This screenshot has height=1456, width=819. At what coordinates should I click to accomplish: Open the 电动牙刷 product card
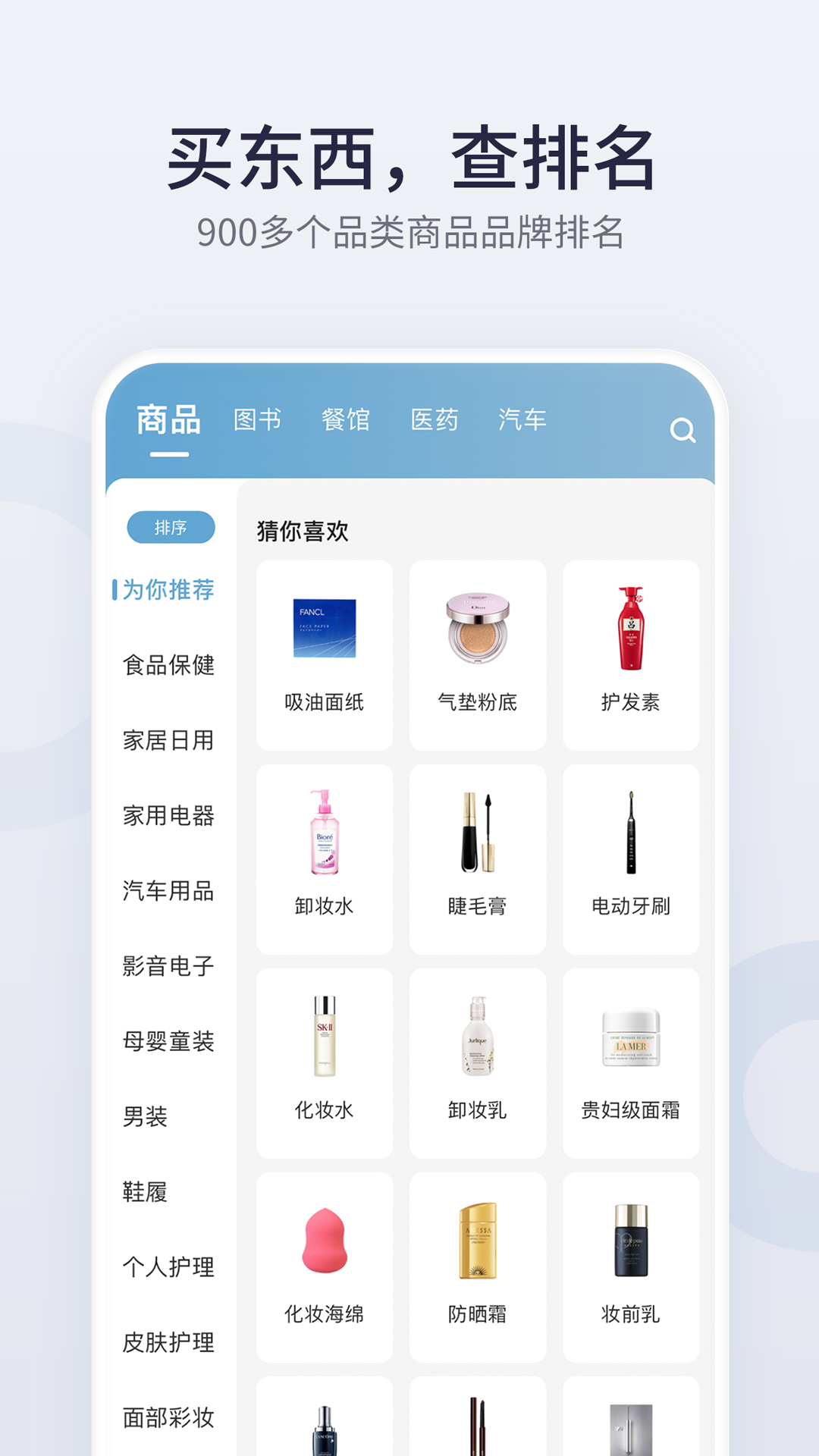tap(631, 857)
